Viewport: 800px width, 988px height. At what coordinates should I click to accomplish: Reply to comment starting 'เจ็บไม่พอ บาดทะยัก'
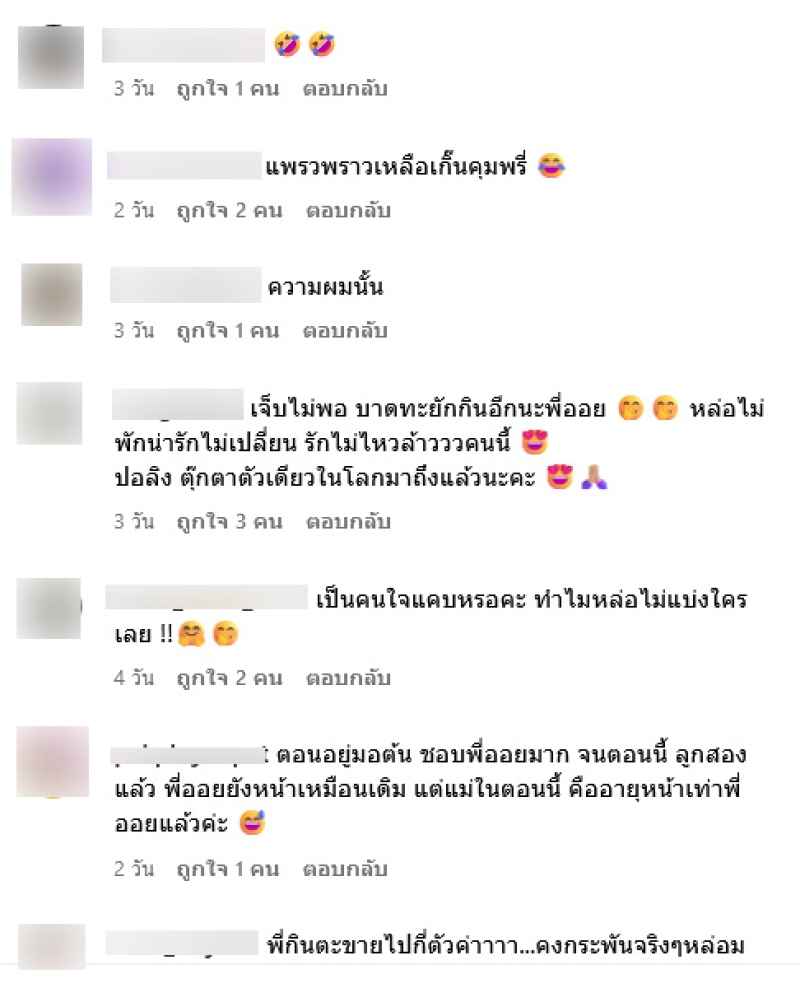348,521
